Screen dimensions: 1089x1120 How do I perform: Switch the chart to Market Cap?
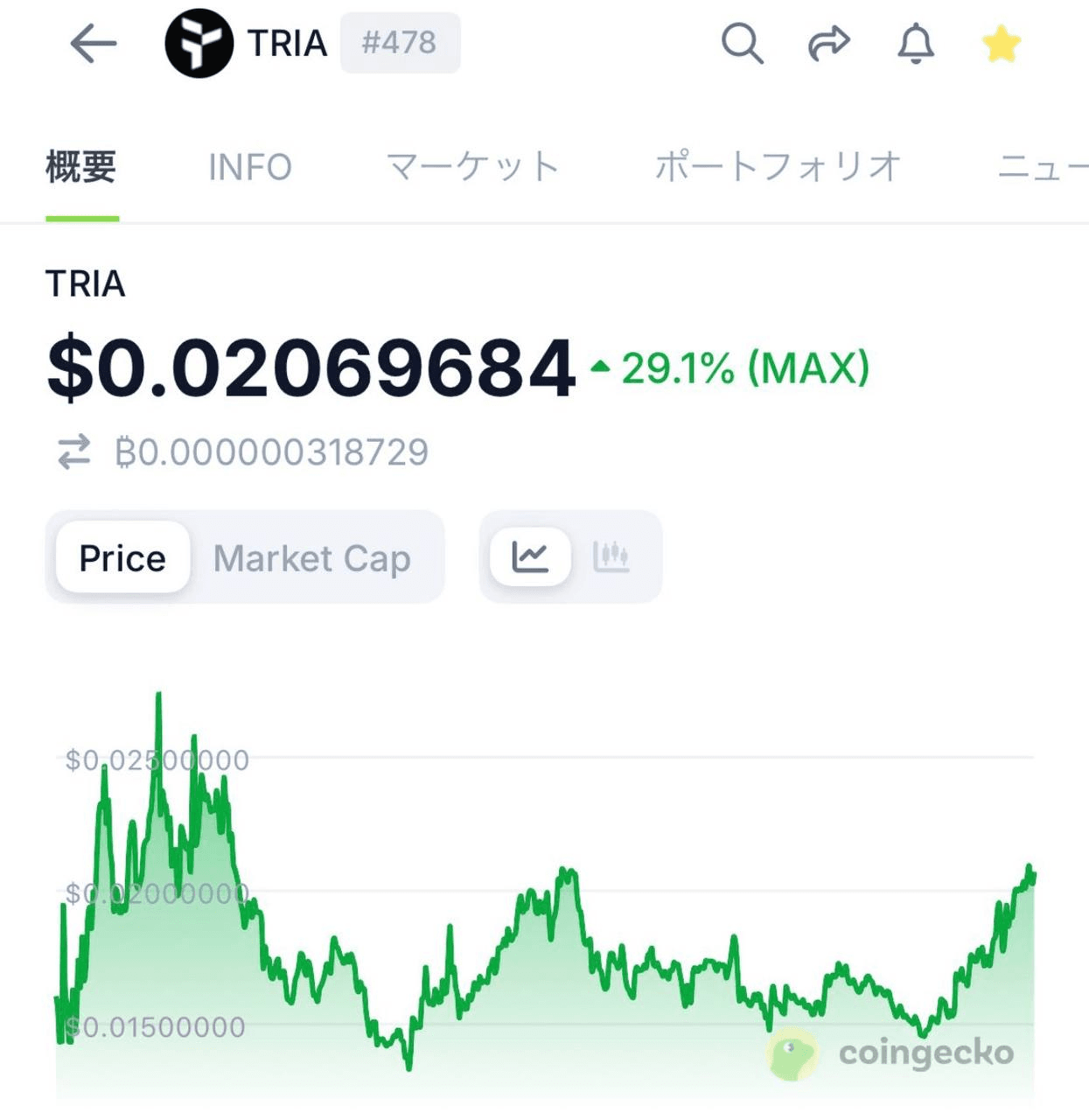click(312, 557)
